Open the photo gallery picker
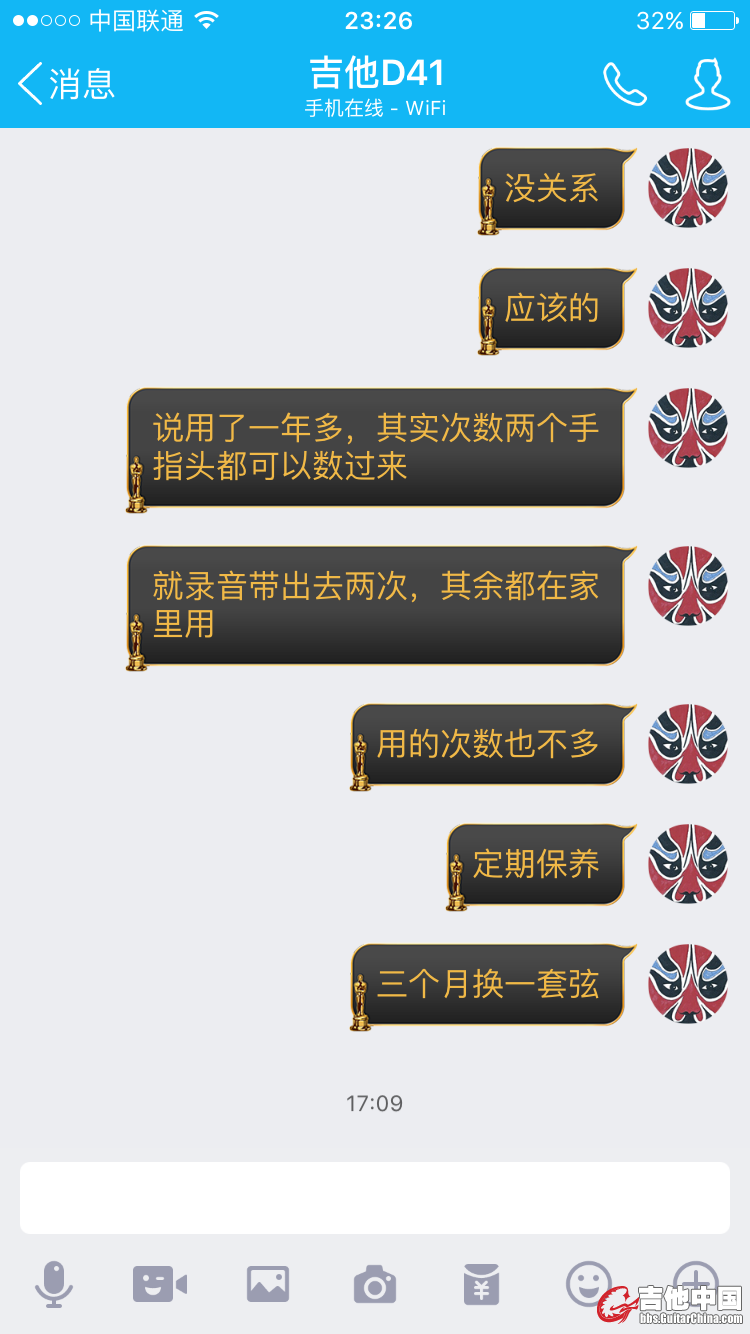The image size is (750, 1334). [x=268, y=1283]
